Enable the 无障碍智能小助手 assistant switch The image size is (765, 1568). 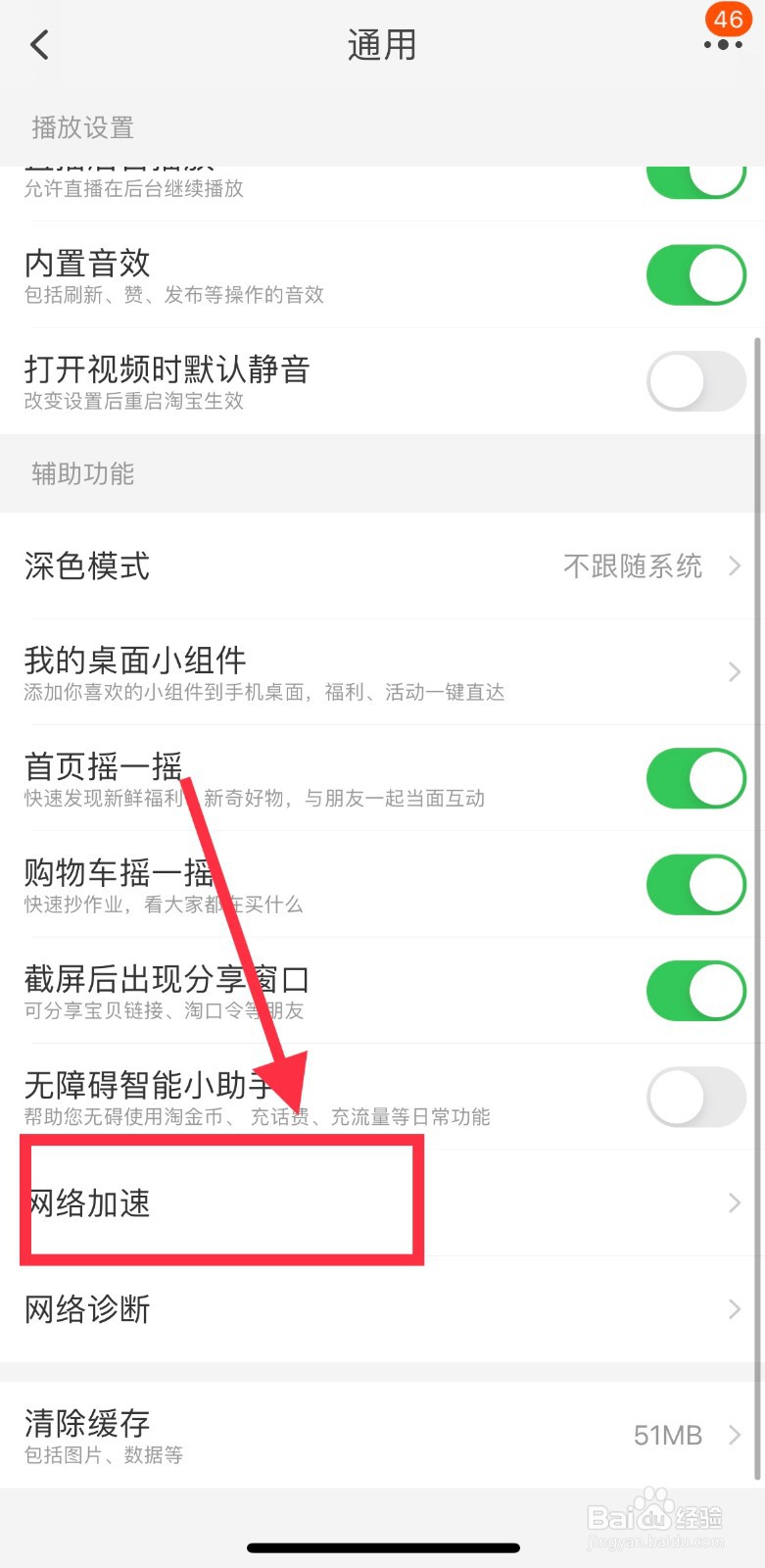695,1098
